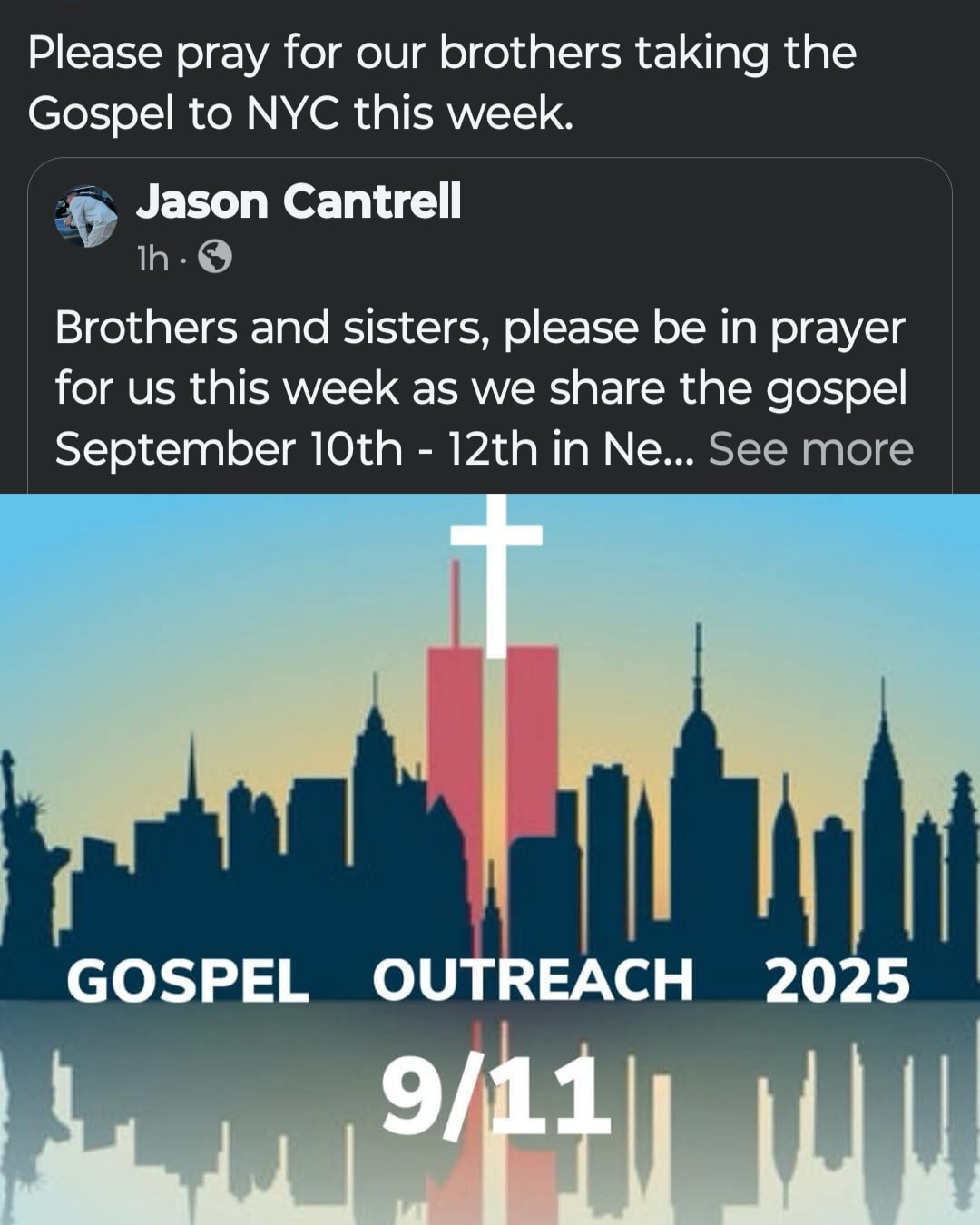Expand the post text with See more
The height and width of the screenshot is (1225, 980).
click(x=810, y=449)
